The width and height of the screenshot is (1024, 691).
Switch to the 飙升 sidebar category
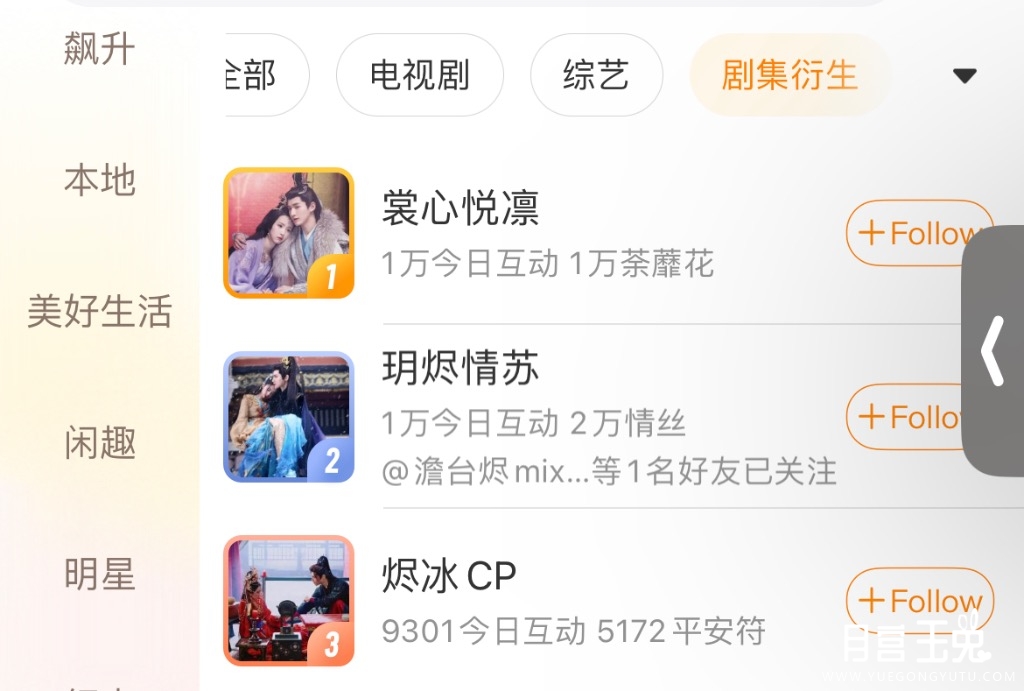point(99,48)
